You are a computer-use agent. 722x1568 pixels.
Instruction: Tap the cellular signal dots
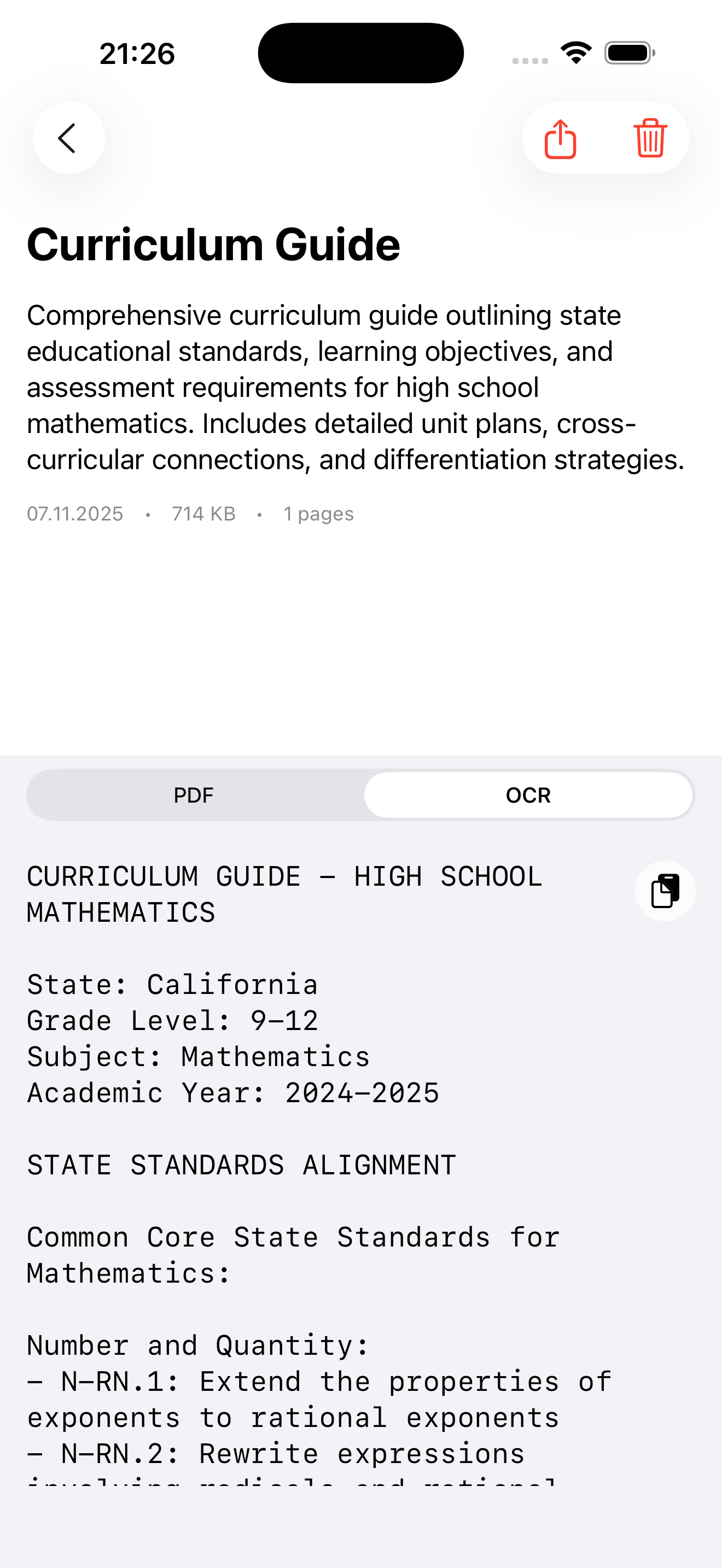click(x=528, y=58)
